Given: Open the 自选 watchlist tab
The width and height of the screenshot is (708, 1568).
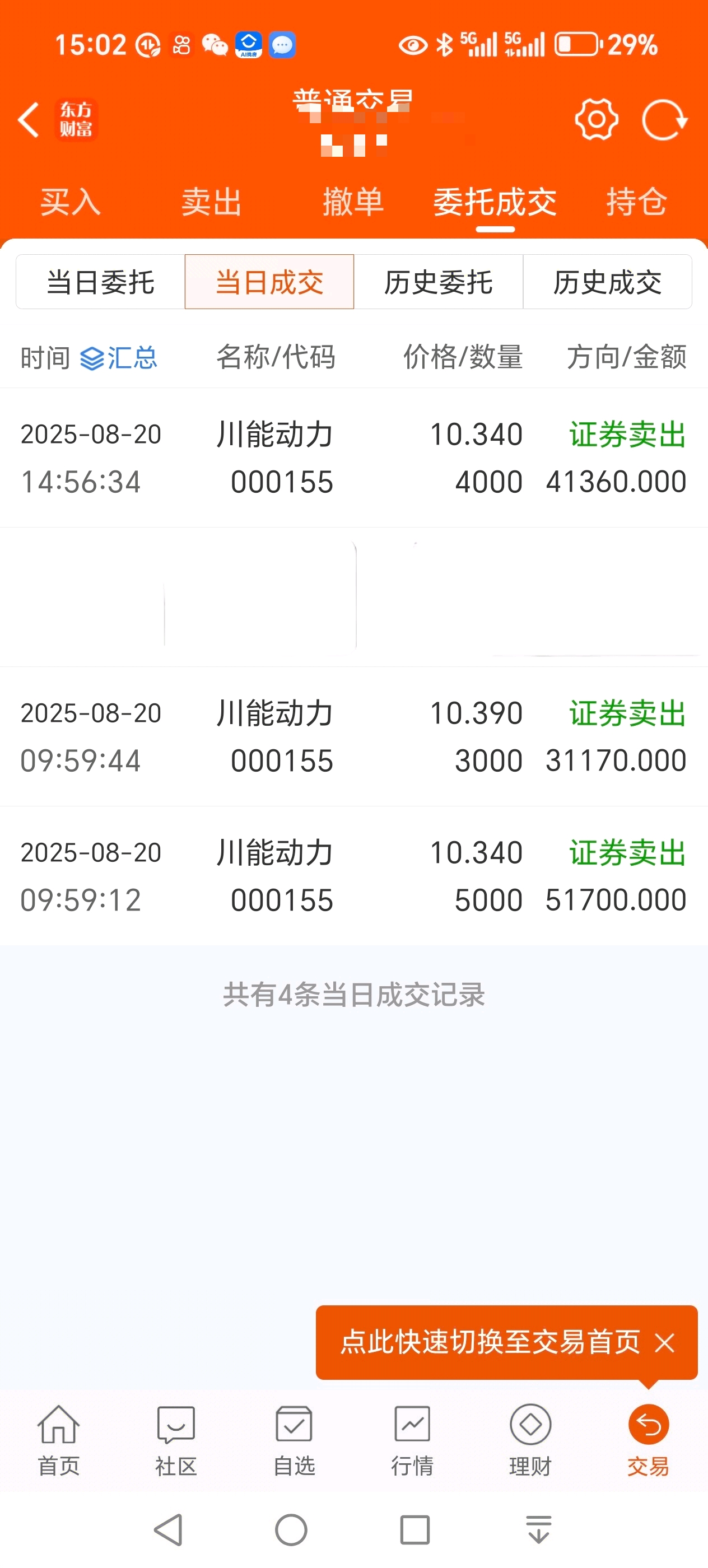Looking at the screenshot, I should click(x=294, y=1440).
